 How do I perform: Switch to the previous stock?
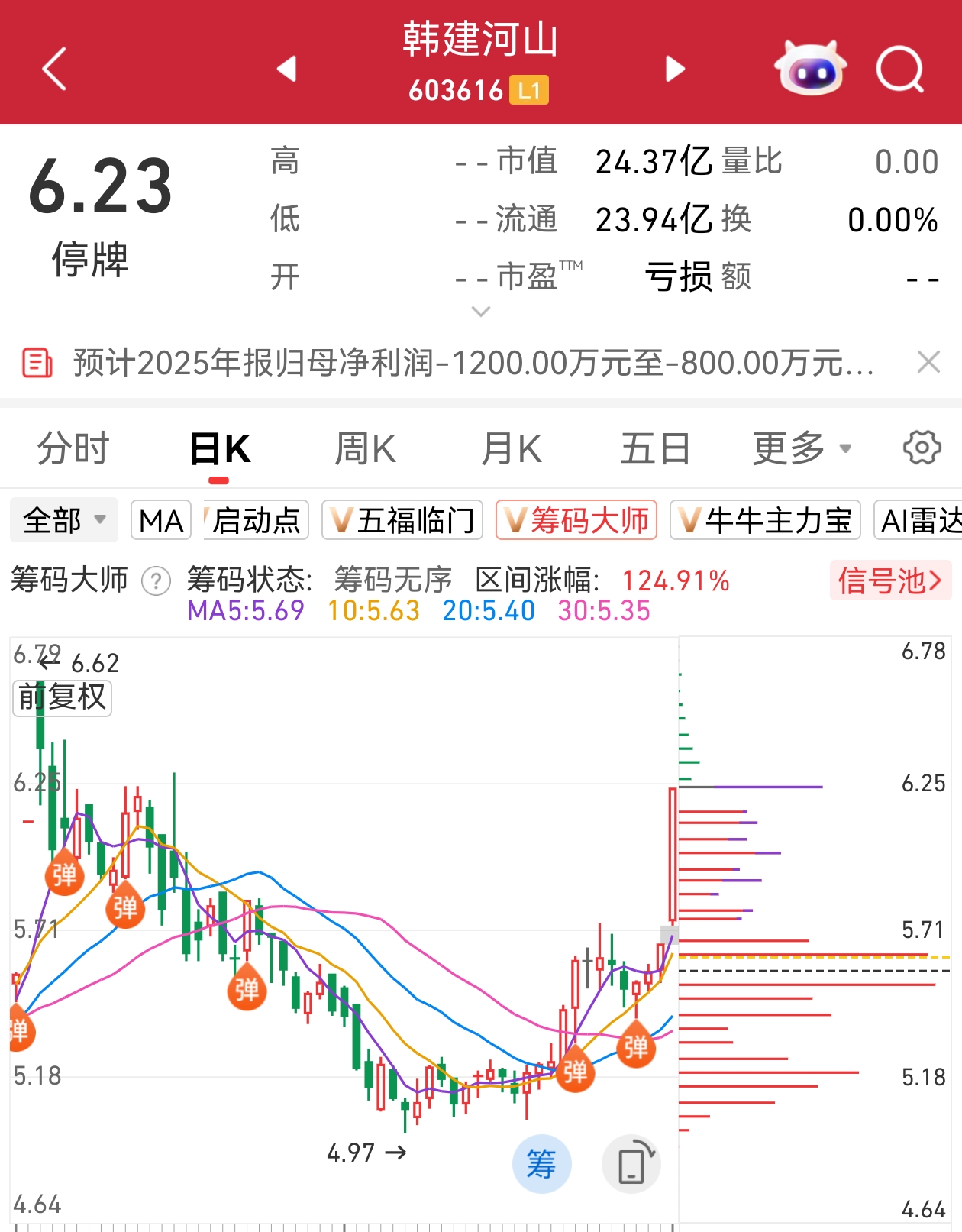pyautogui.click(x=287, y=69)
